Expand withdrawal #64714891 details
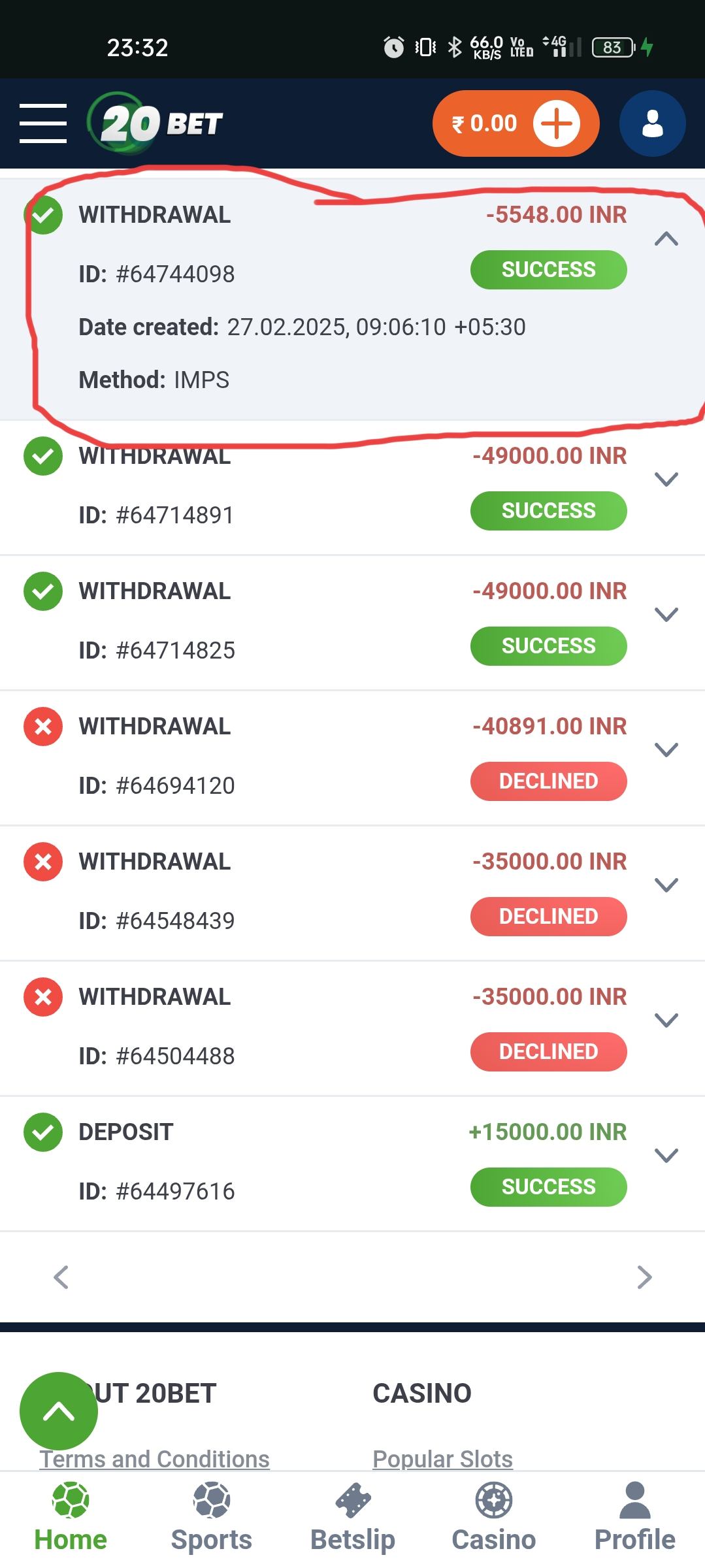705x1568 pixels. pos(666,480)
